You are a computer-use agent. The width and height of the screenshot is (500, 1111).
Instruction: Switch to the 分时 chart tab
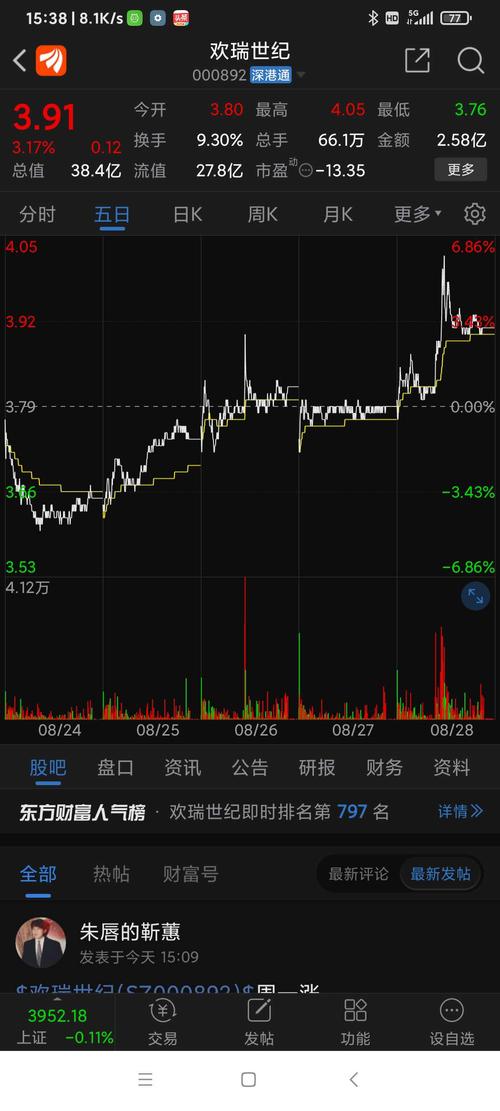(38, 214)
